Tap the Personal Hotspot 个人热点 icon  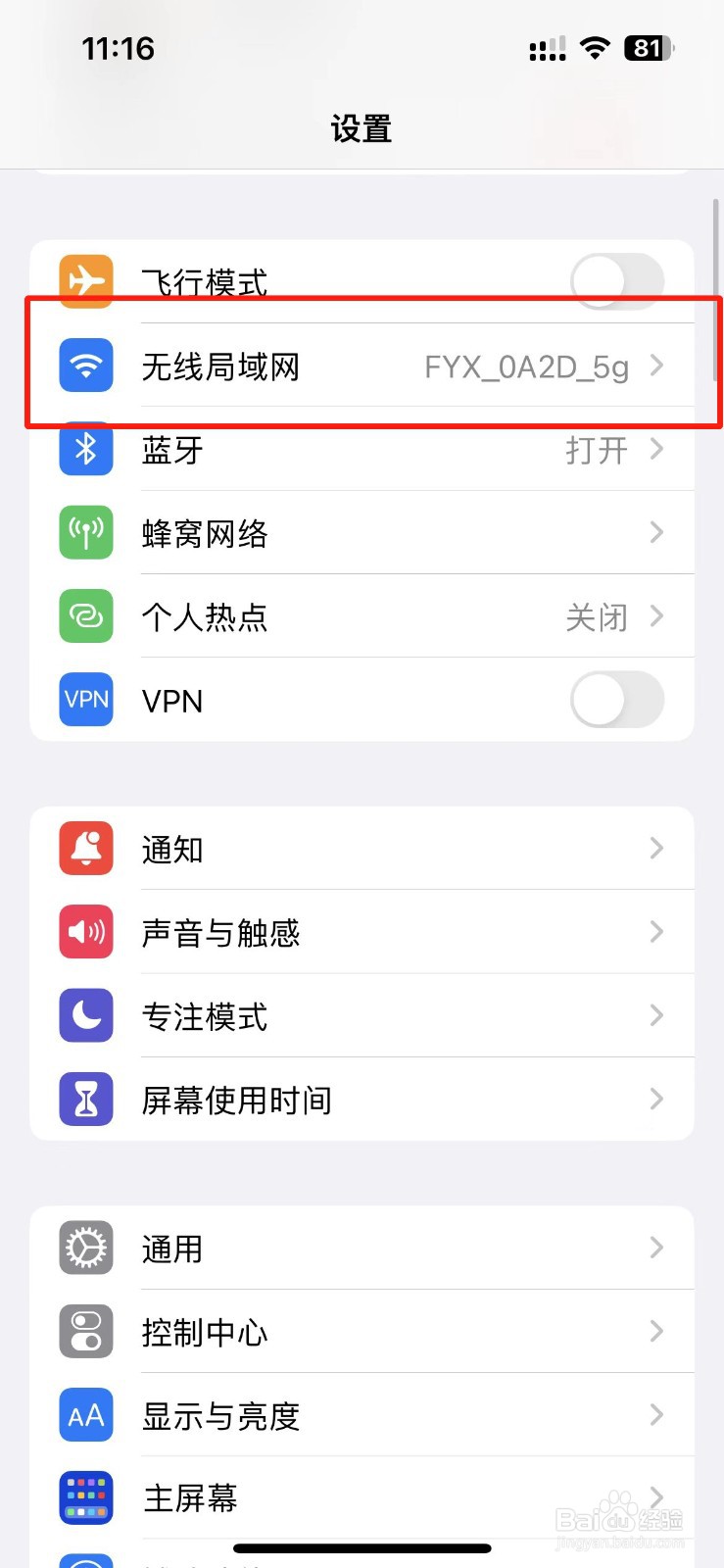click(86, 616)
